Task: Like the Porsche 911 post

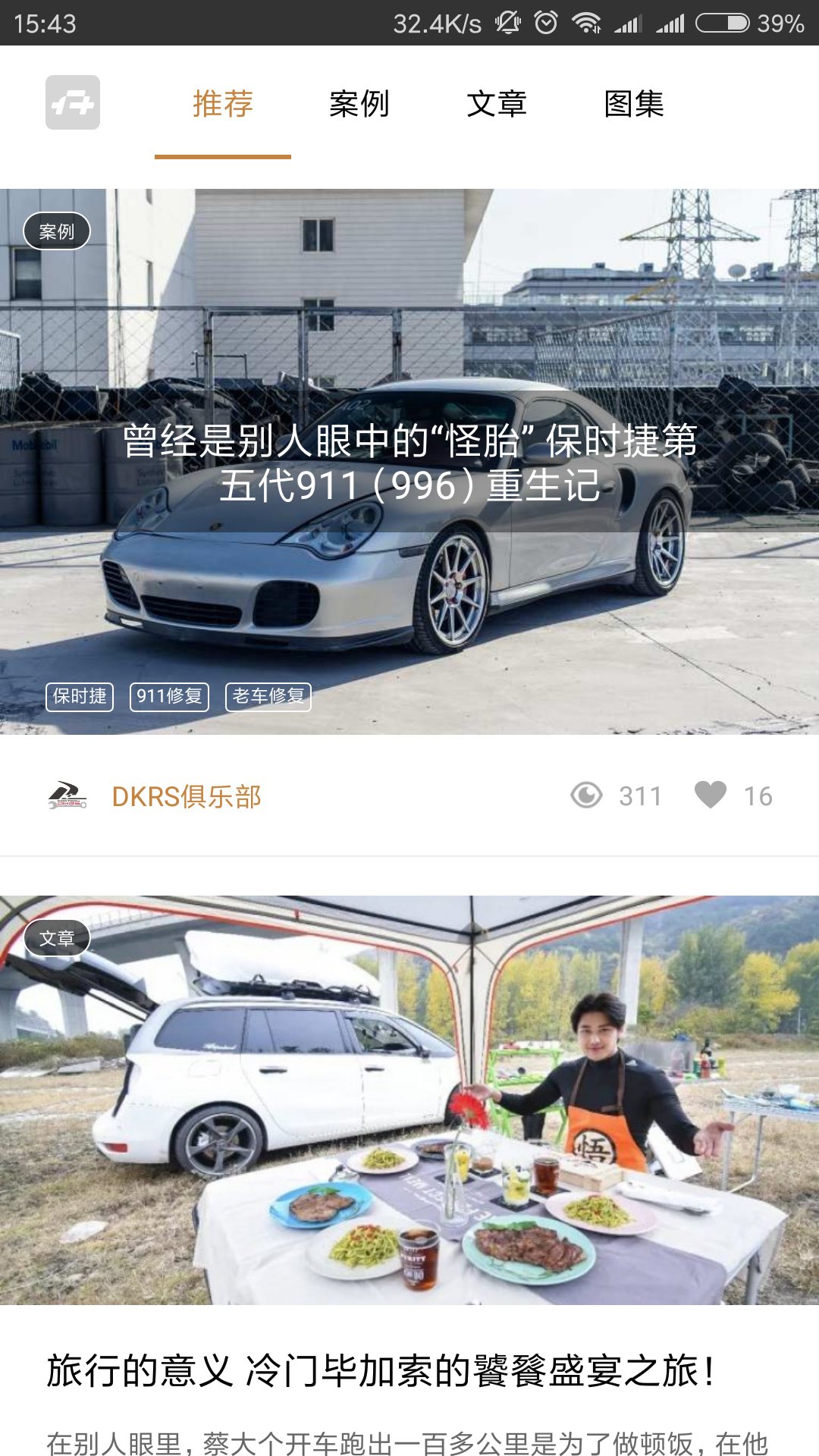Action: (x=711, y=795)
